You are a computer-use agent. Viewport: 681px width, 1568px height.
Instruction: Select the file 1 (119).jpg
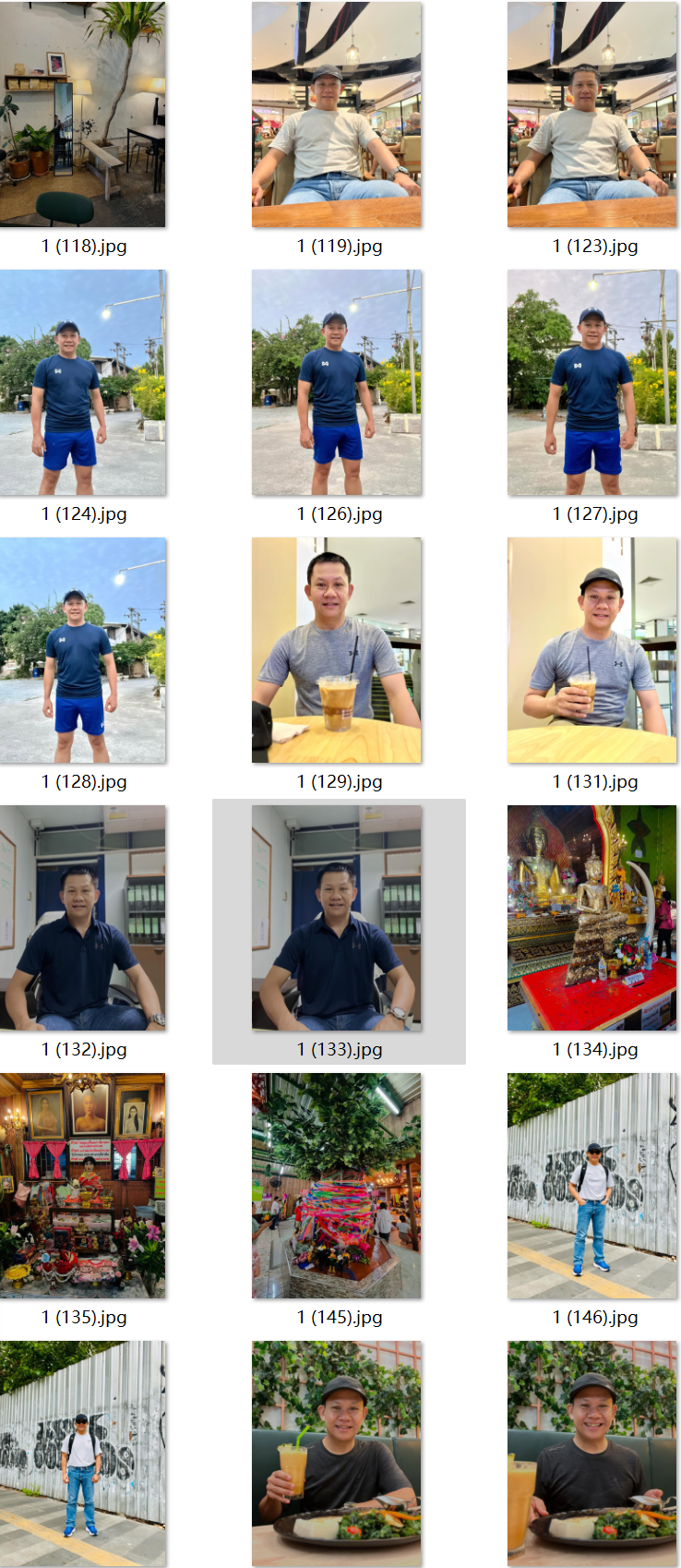click(x=337, y=115)
